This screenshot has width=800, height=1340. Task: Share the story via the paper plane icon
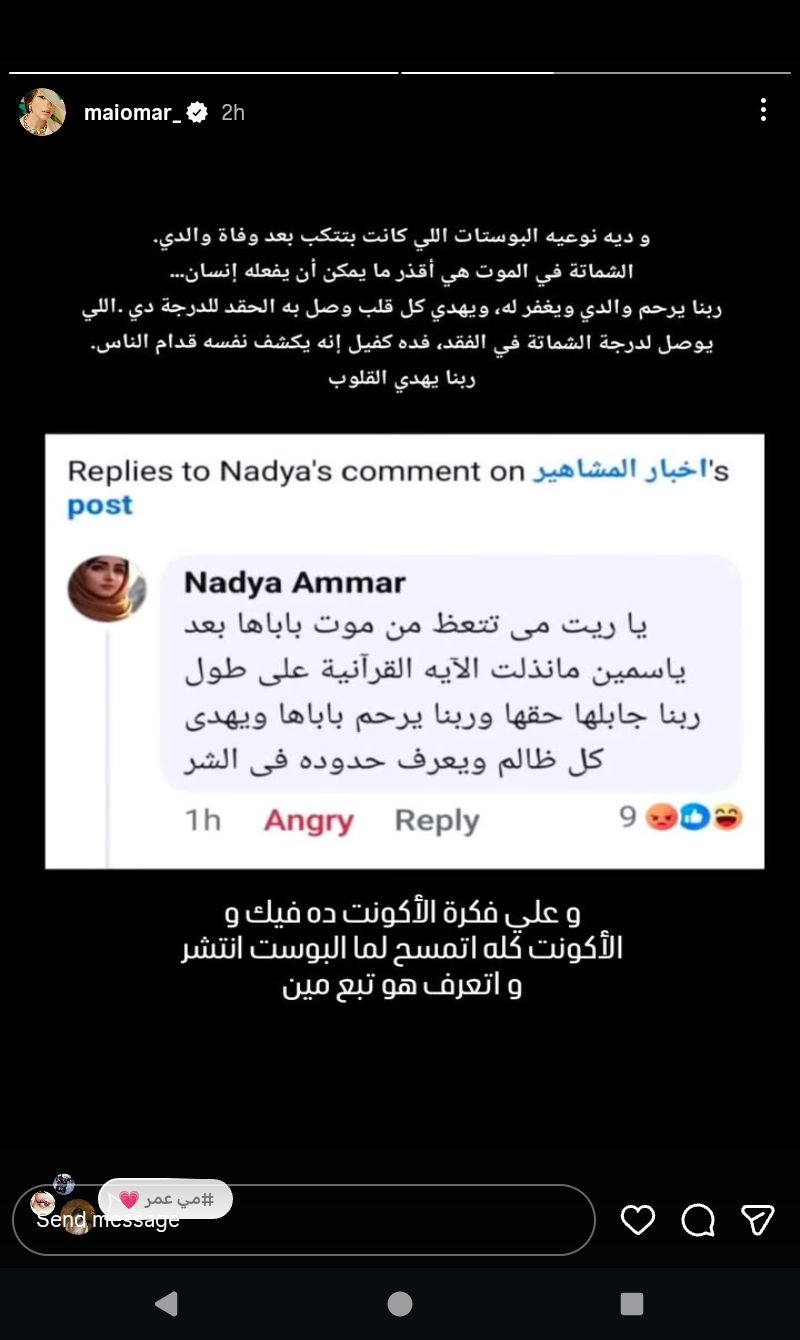[x=756, y=1220]
